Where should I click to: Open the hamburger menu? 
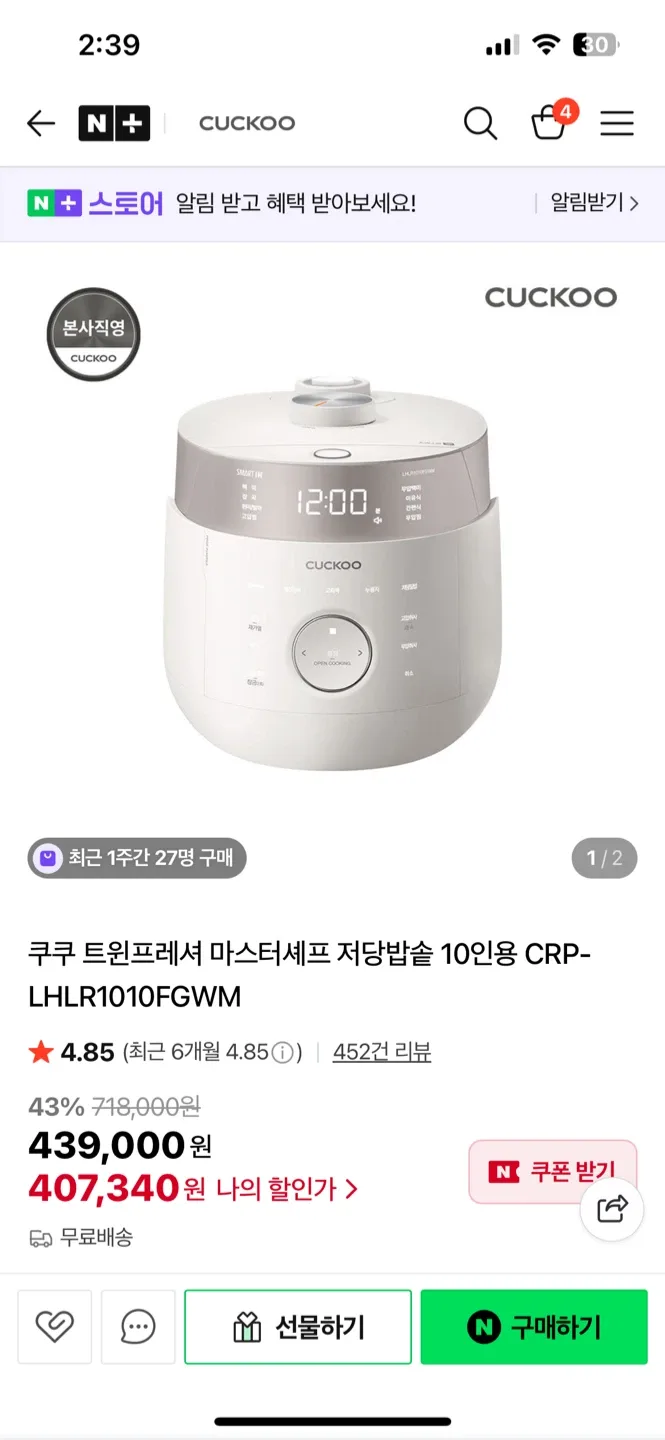coord(617,124)
